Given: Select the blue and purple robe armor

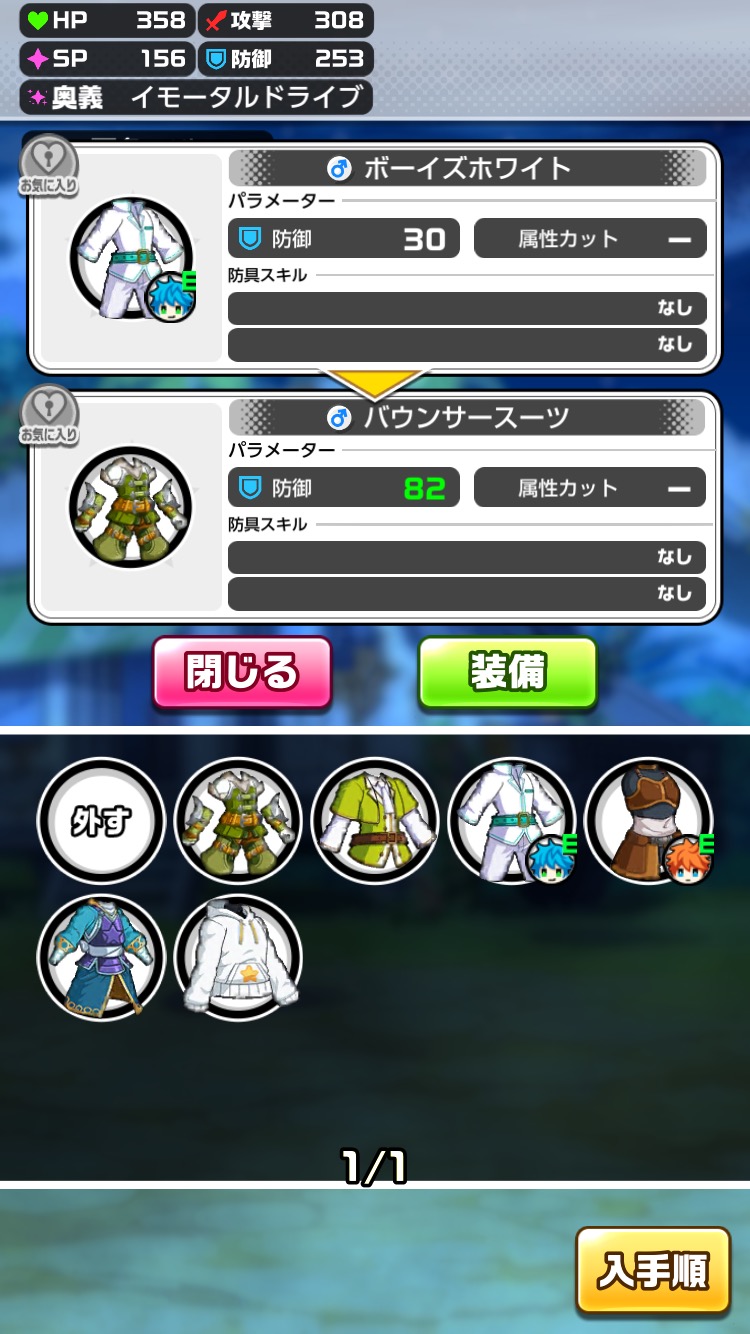Looking at the screenshot, I should tap(101, 957).
